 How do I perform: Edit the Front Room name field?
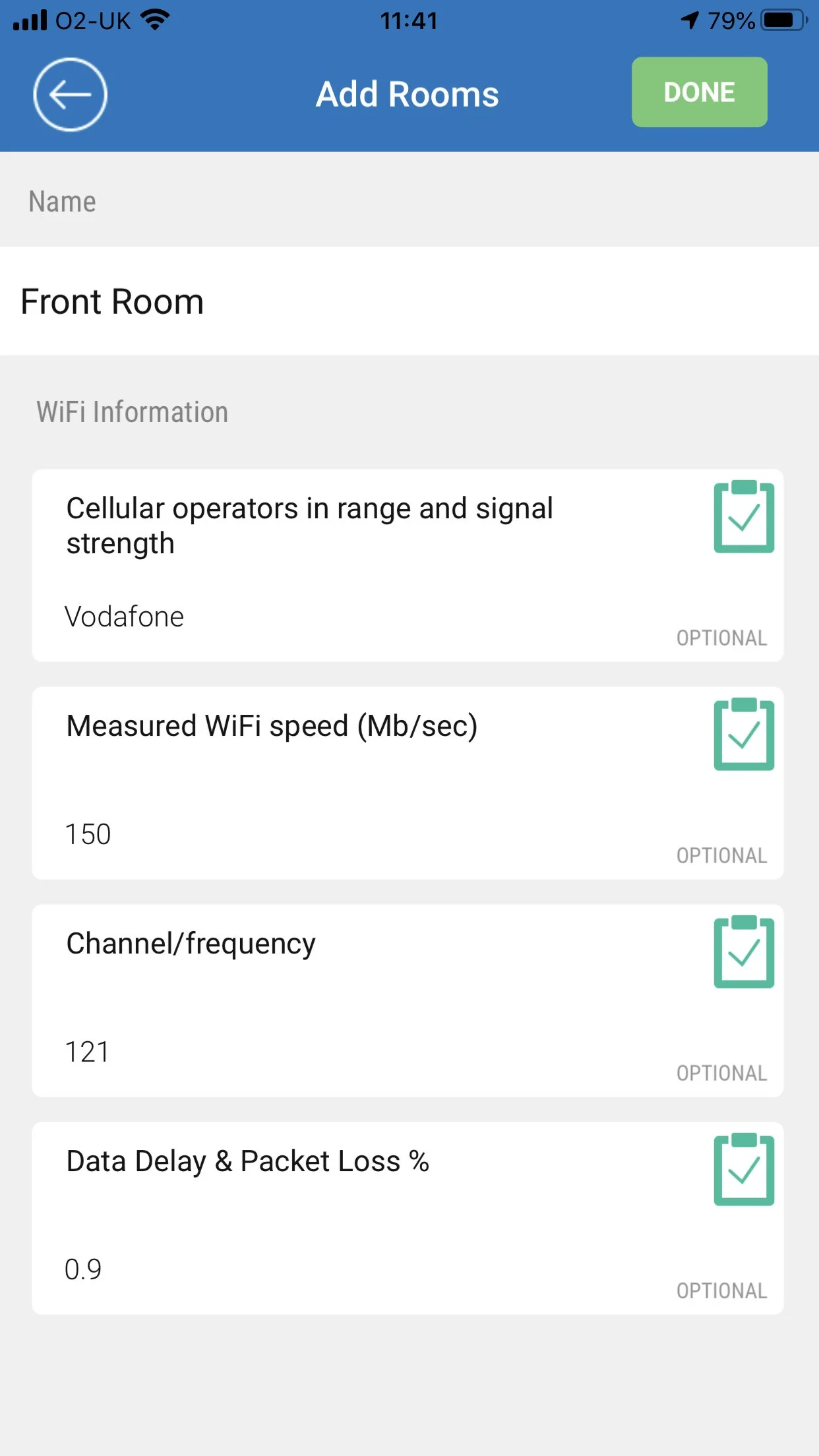pos(409,301)
